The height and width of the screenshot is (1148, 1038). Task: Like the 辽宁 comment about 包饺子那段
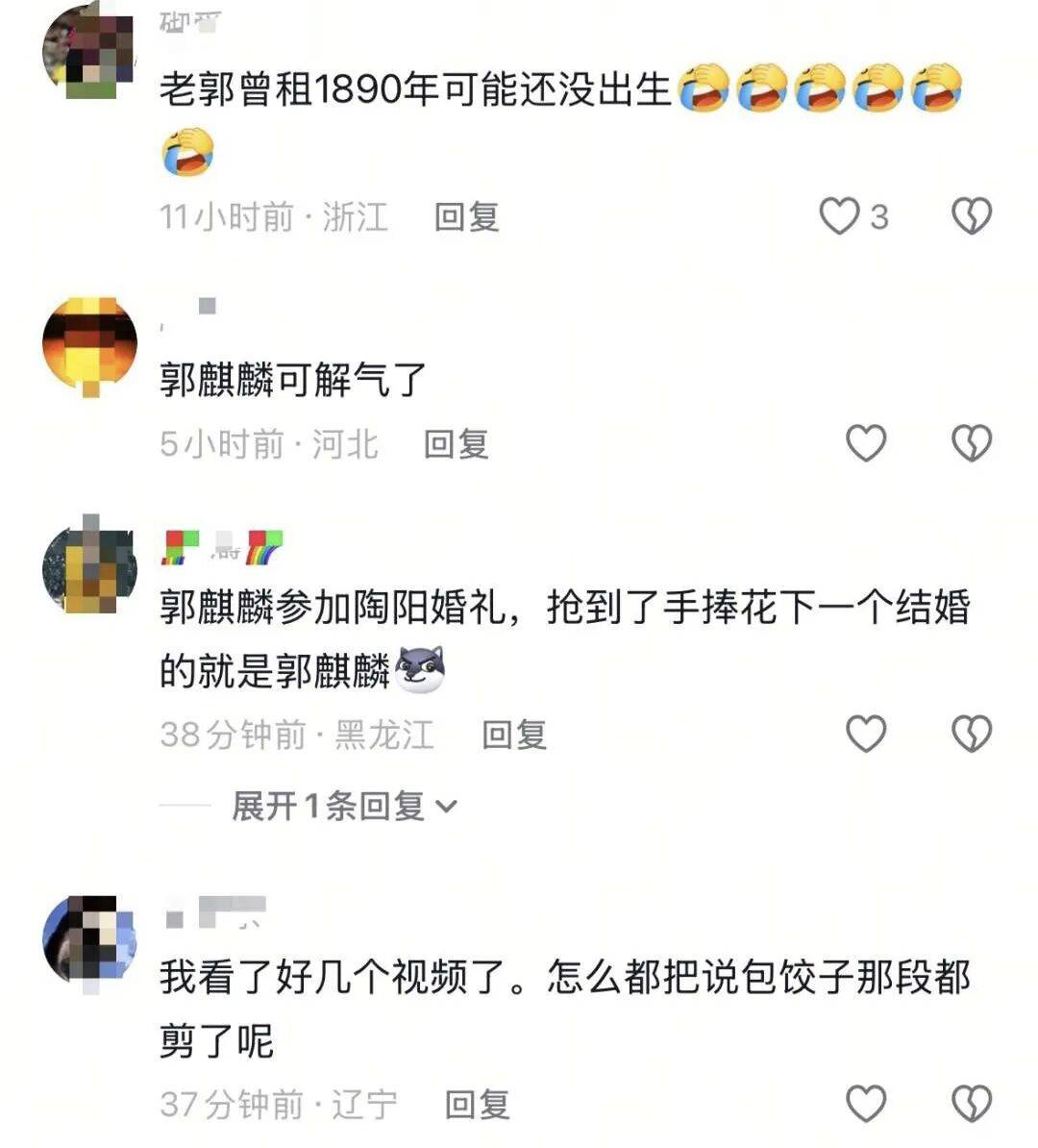[865, 1103]
